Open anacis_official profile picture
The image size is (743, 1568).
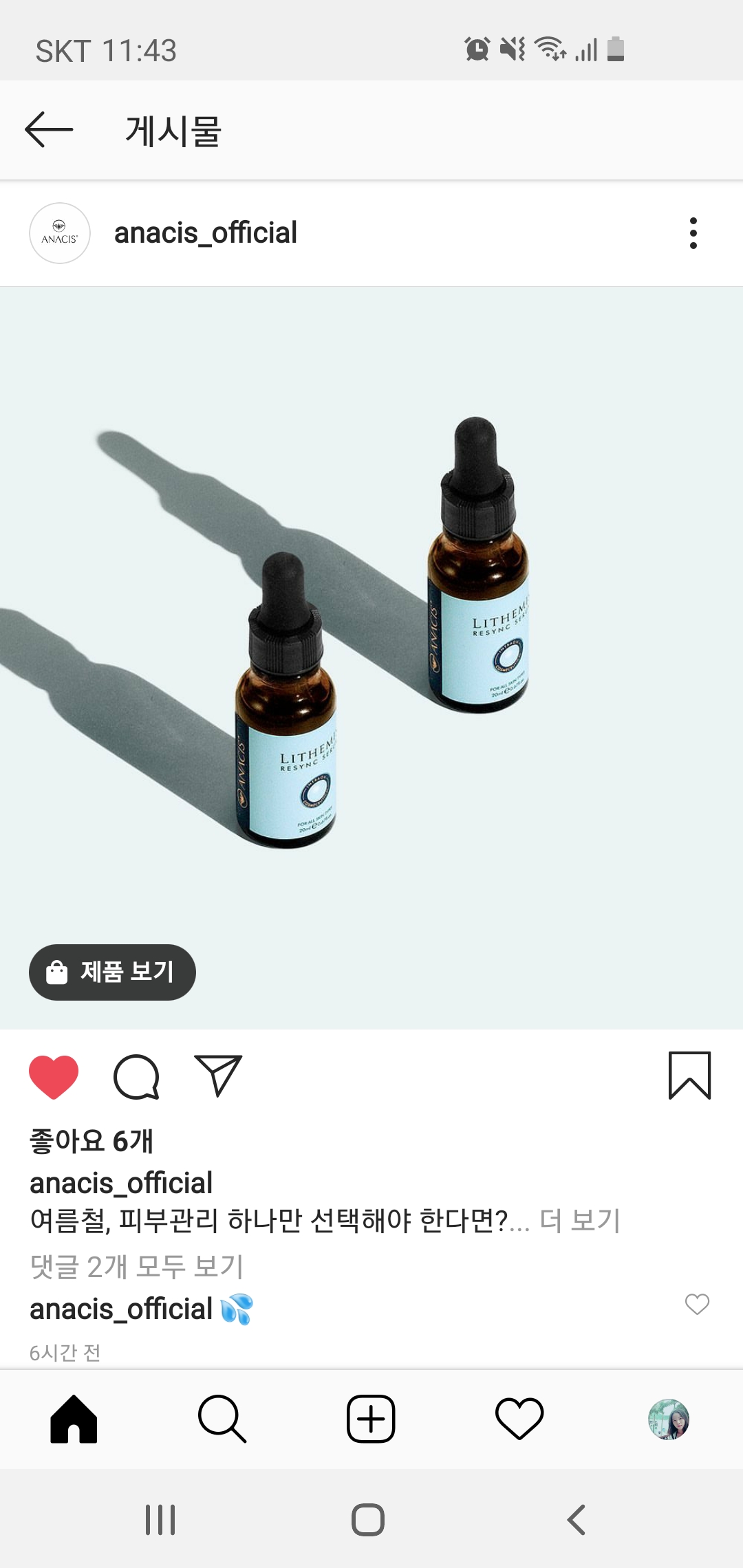coord(60,233)
